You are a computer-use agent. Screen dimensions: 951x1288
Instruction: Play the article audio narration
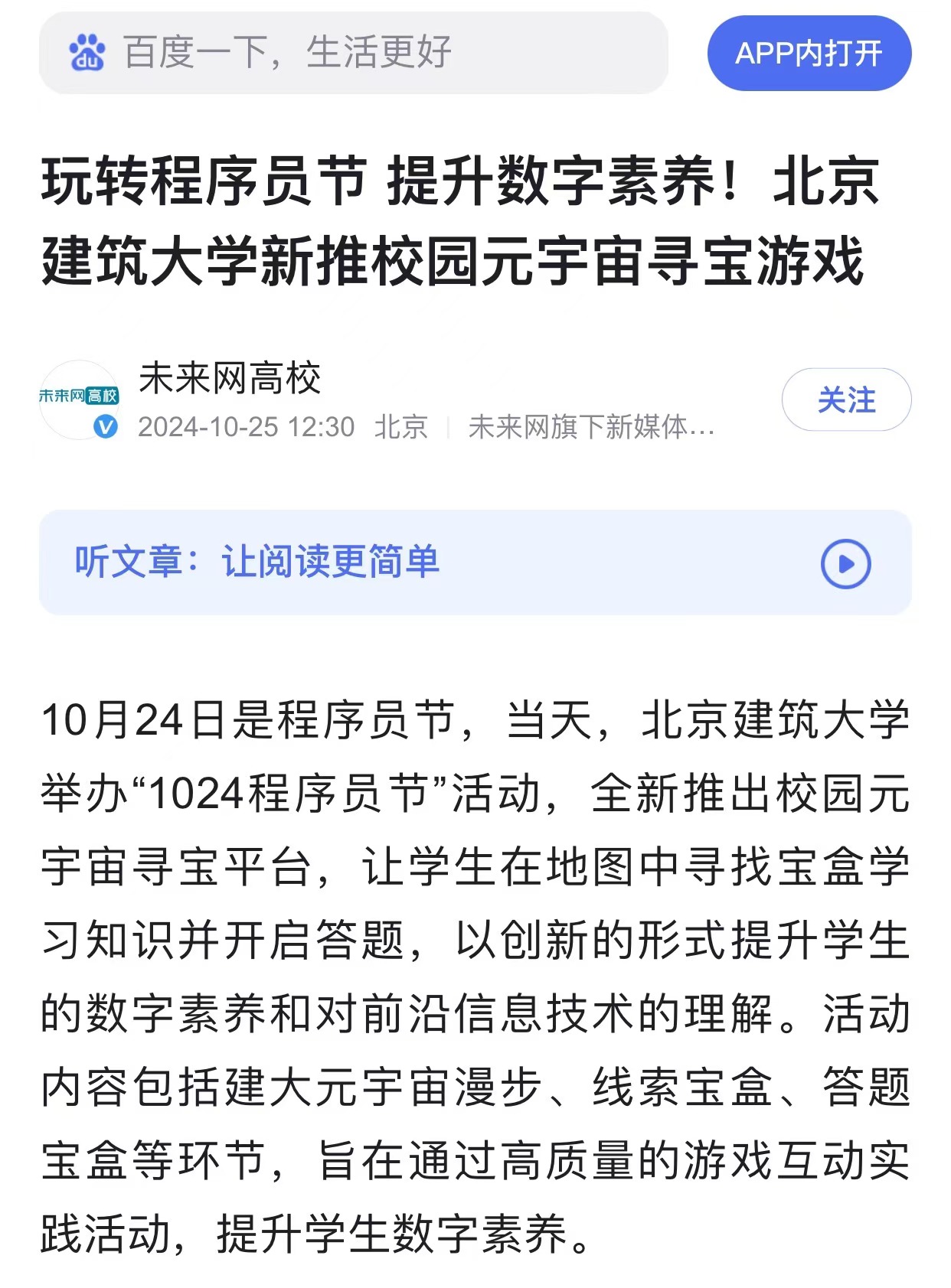pyautogui.click(x=845, y=564)
